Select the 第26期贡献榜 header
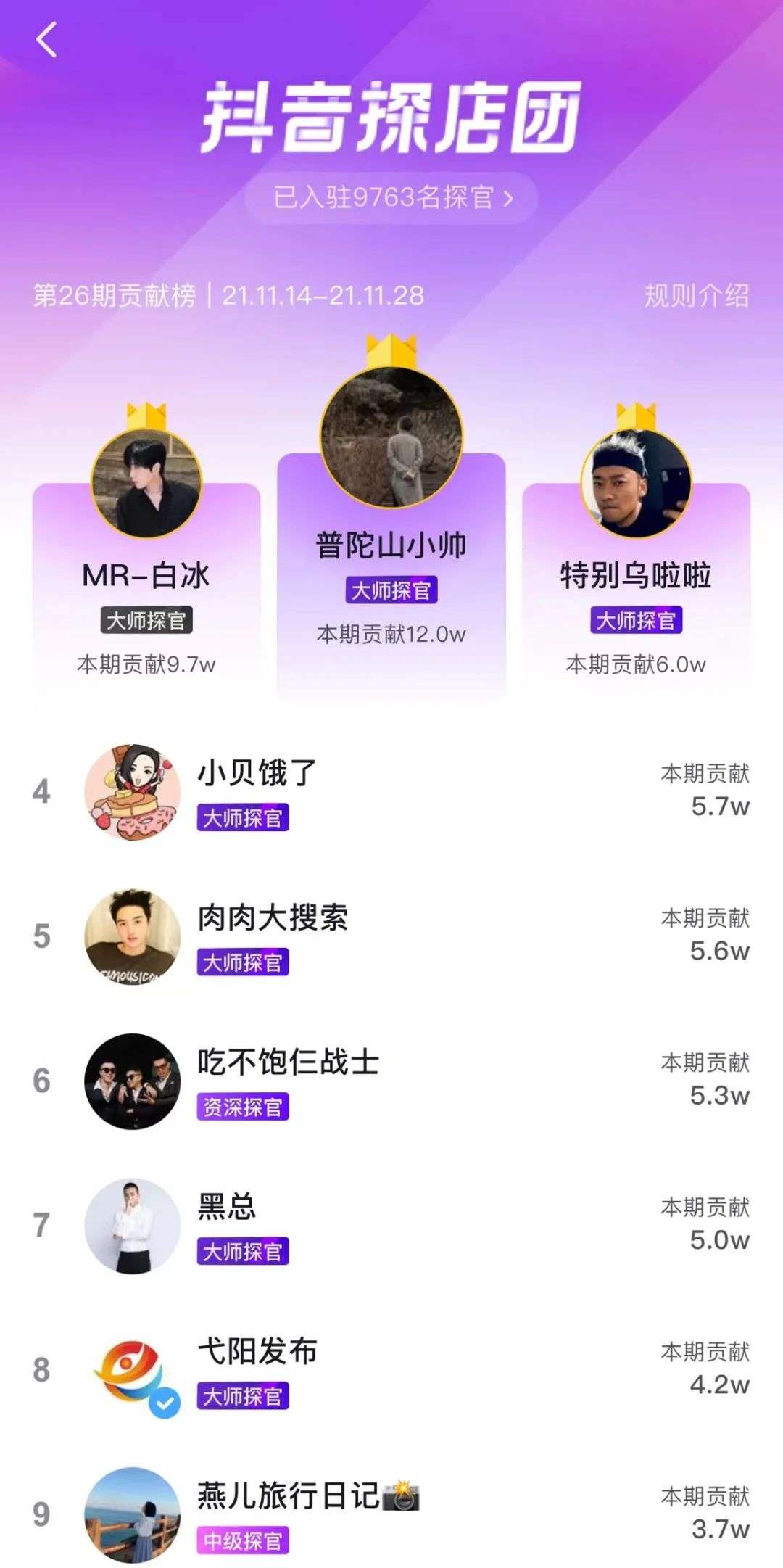This screenshot has height=1568, width=783. (x=116, y=295)
